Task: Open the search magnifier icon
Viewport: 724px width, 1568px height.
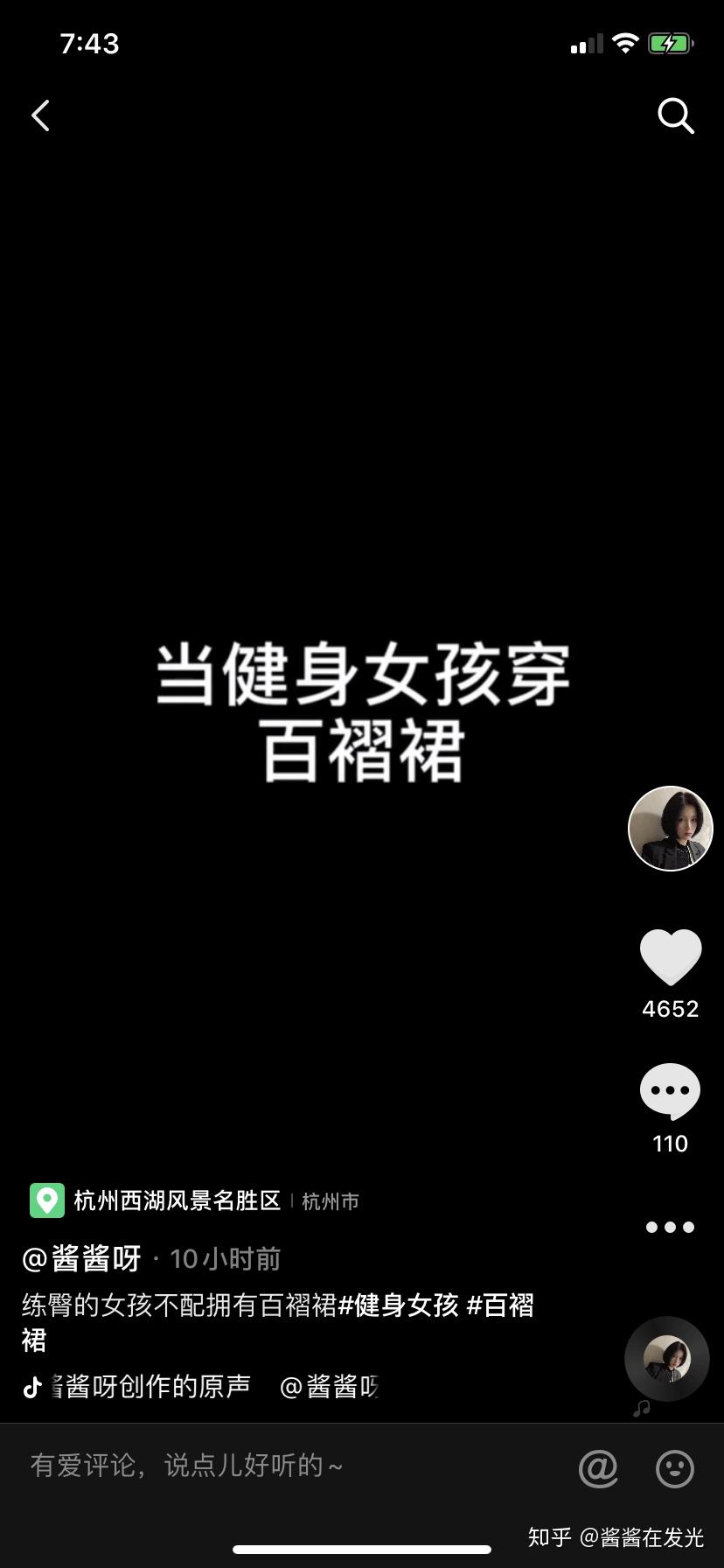Action: (x=675, y=115)
